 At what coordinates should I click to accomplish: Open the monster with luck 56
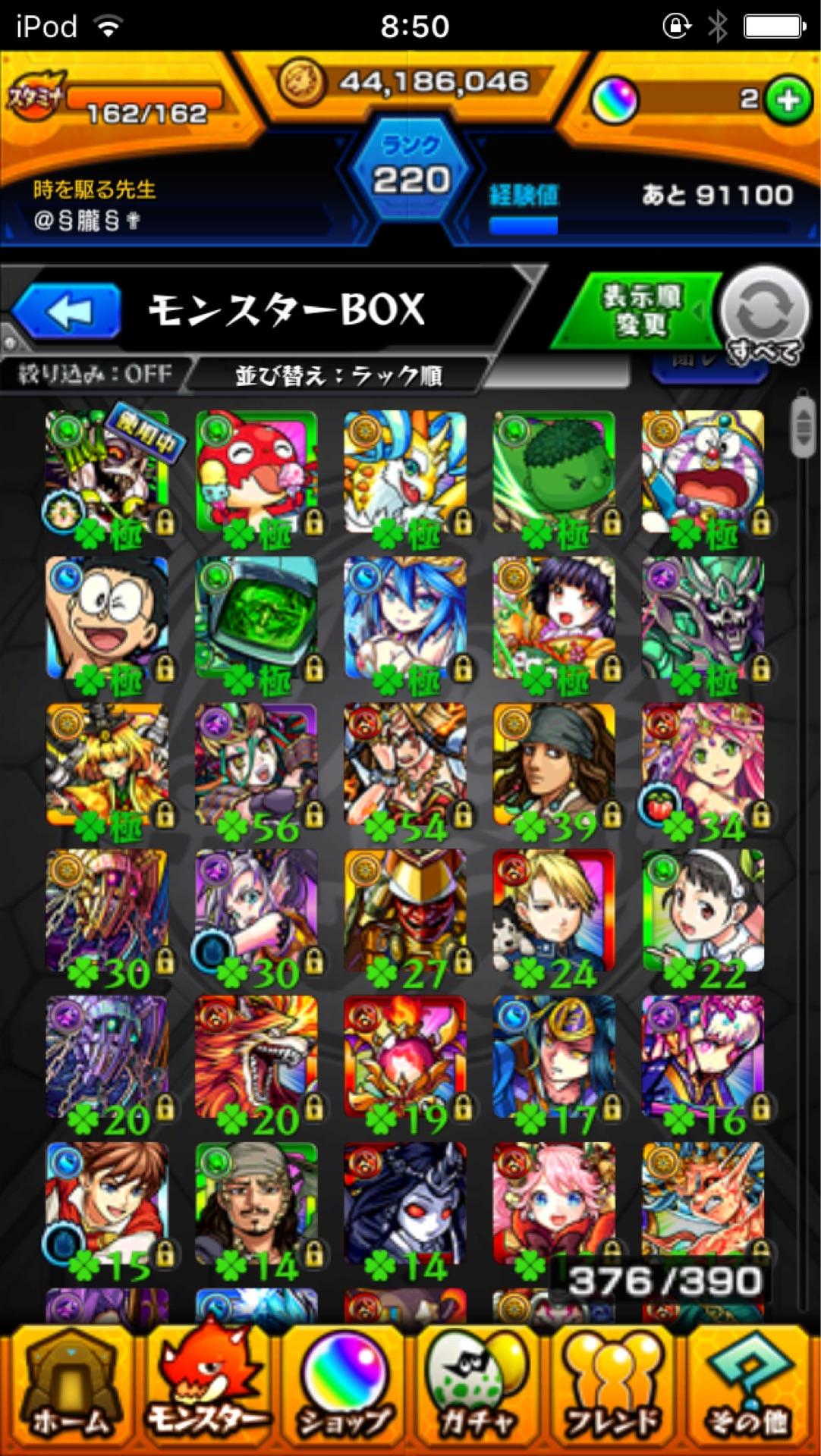point(256,766)
